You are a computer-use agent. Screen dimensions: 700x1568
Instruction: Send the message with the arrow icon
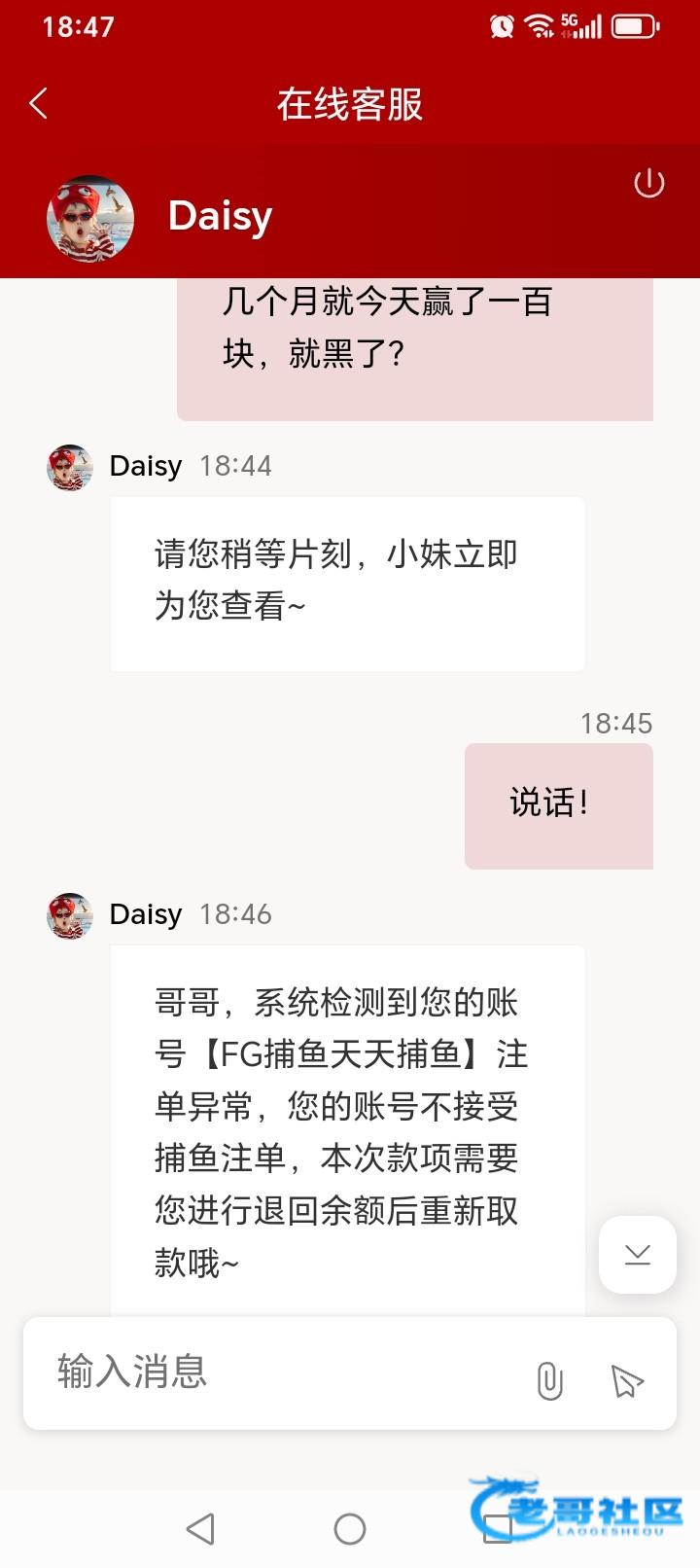coord(627,1380)
